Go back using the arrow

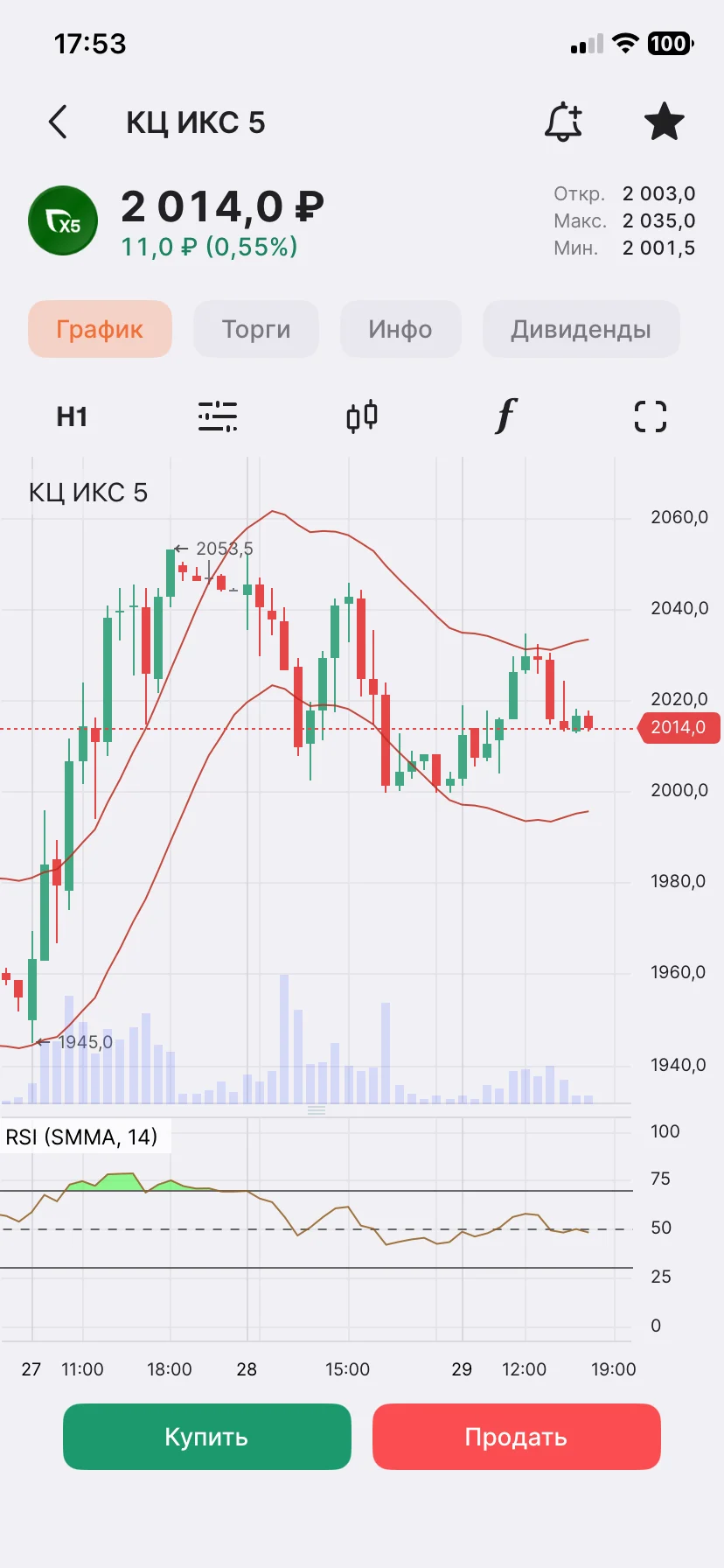[x=58, y=122]
